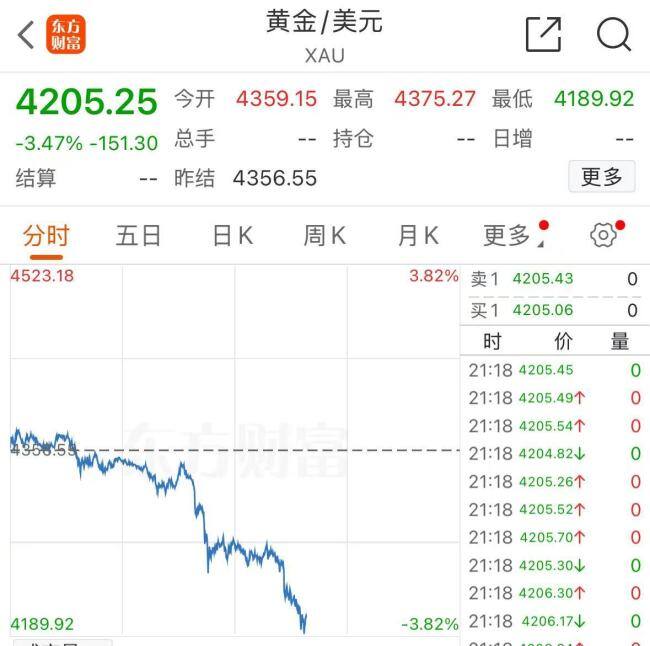The height and width of the screenshot is (646, 650).
Task: Open chart settings gear icon
Action: (602, 235)
